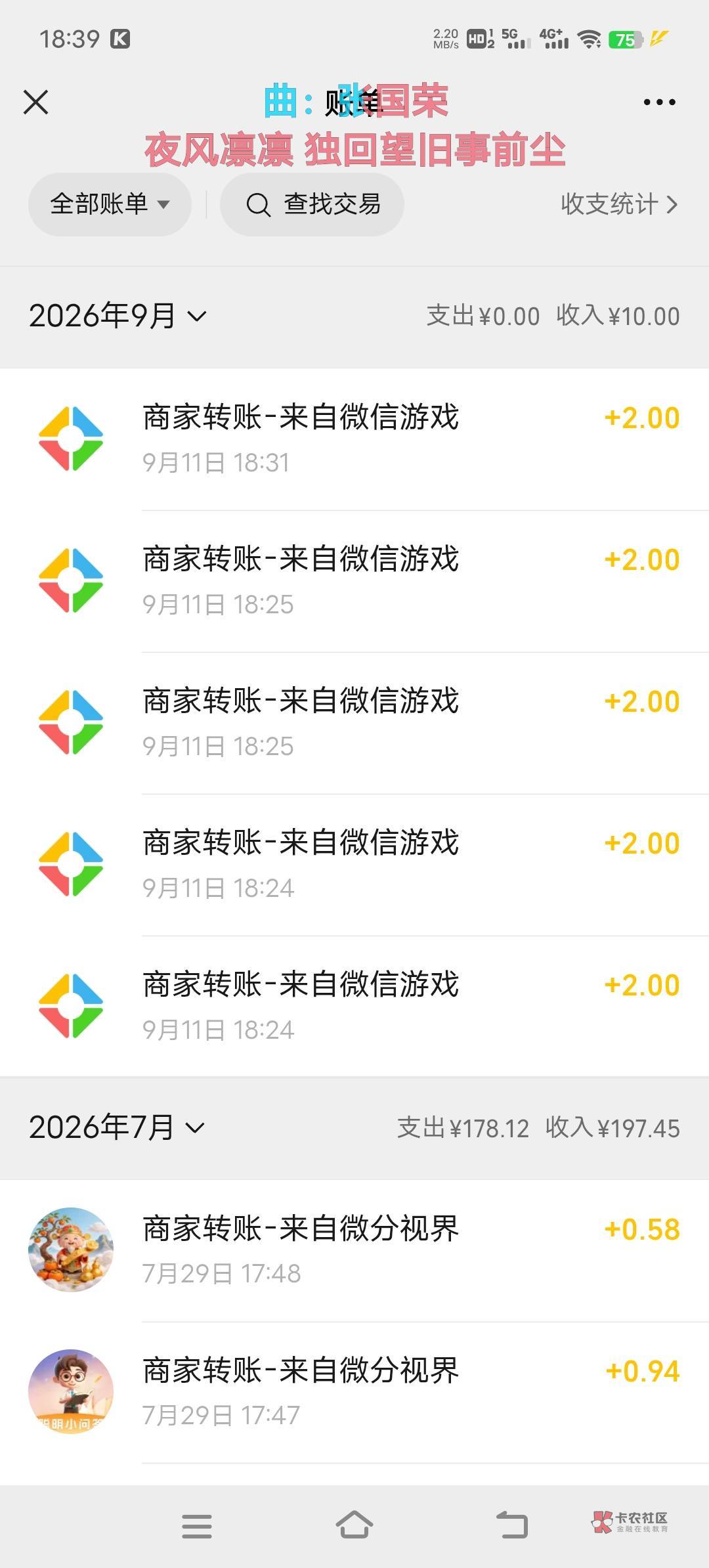Open the recent apps menu button
The height and width of the screenshot is (1568, 709).
(x=197, y=1526)
